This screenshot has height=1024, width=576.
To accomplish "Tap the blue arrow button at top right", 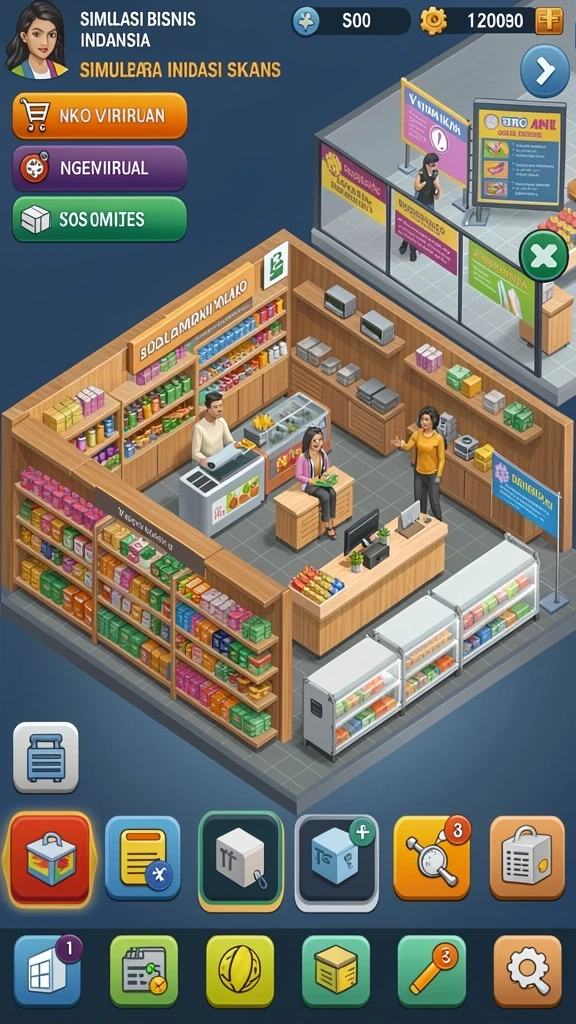I will [545, 71].
